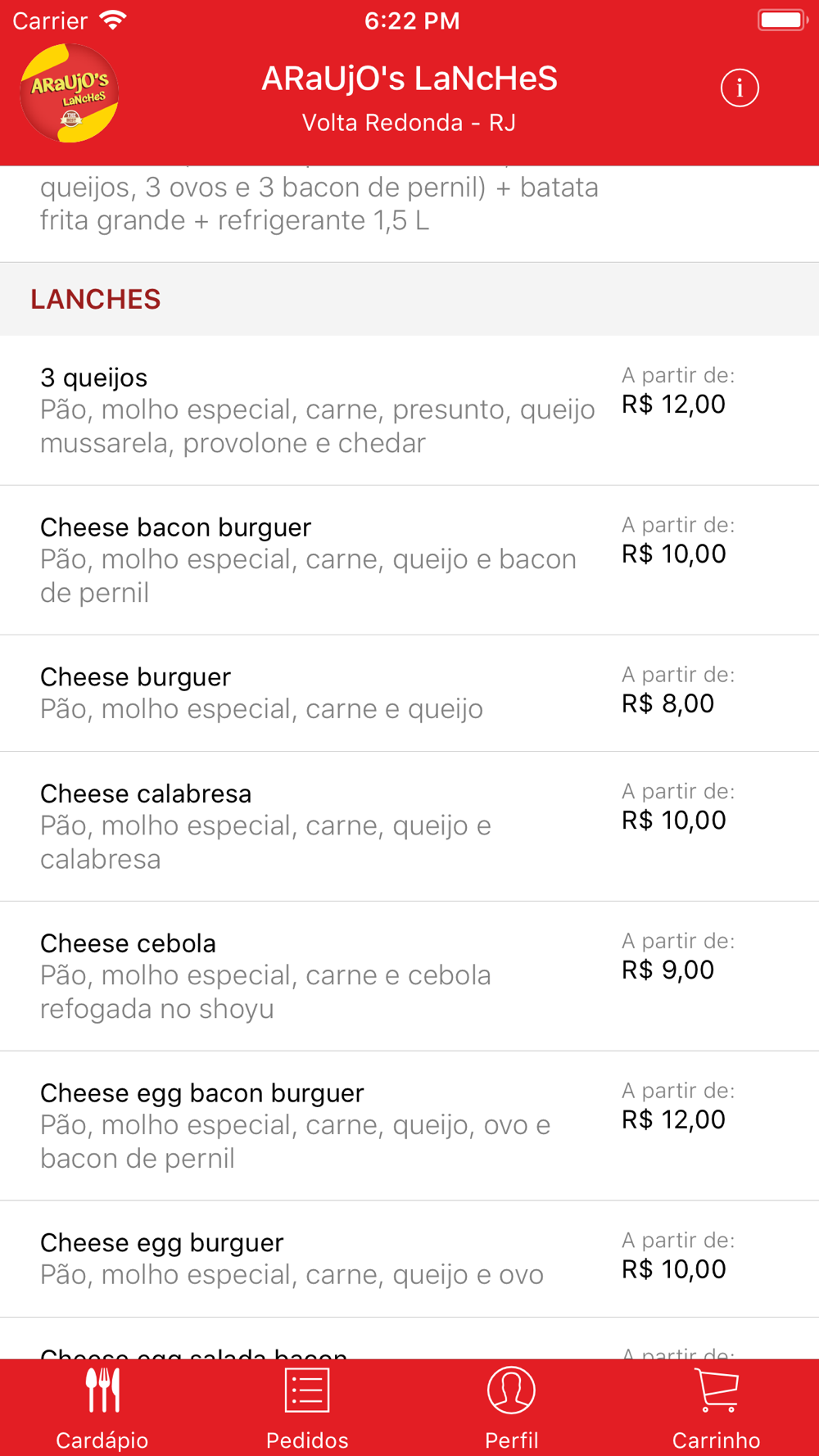
Task: Open the Cheese cebola item
Action: click(x=409, y=976)
